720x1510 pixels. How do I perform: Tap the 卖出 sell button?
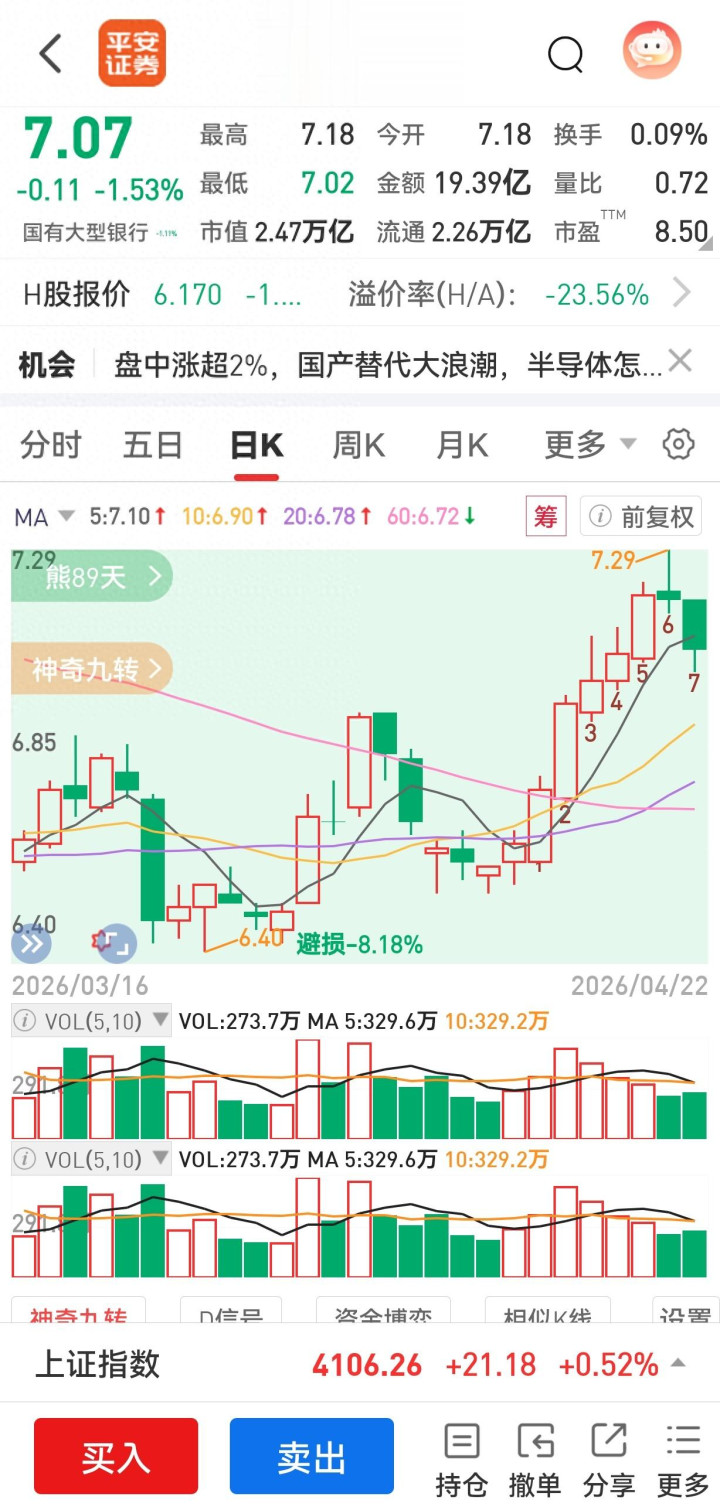tap(312, 1457)
